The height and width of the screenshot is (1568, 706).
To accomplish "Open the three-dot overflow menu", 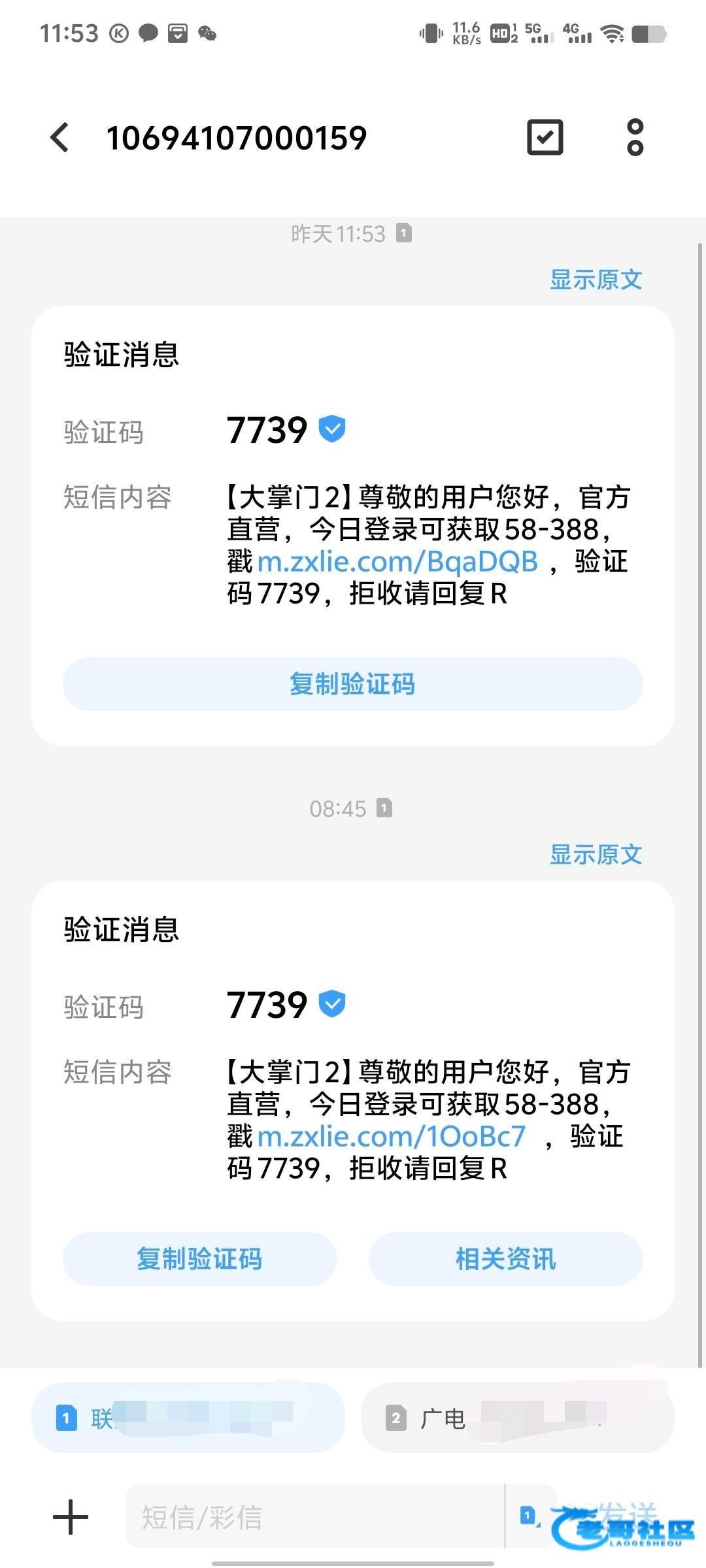I will coord(635,137).
